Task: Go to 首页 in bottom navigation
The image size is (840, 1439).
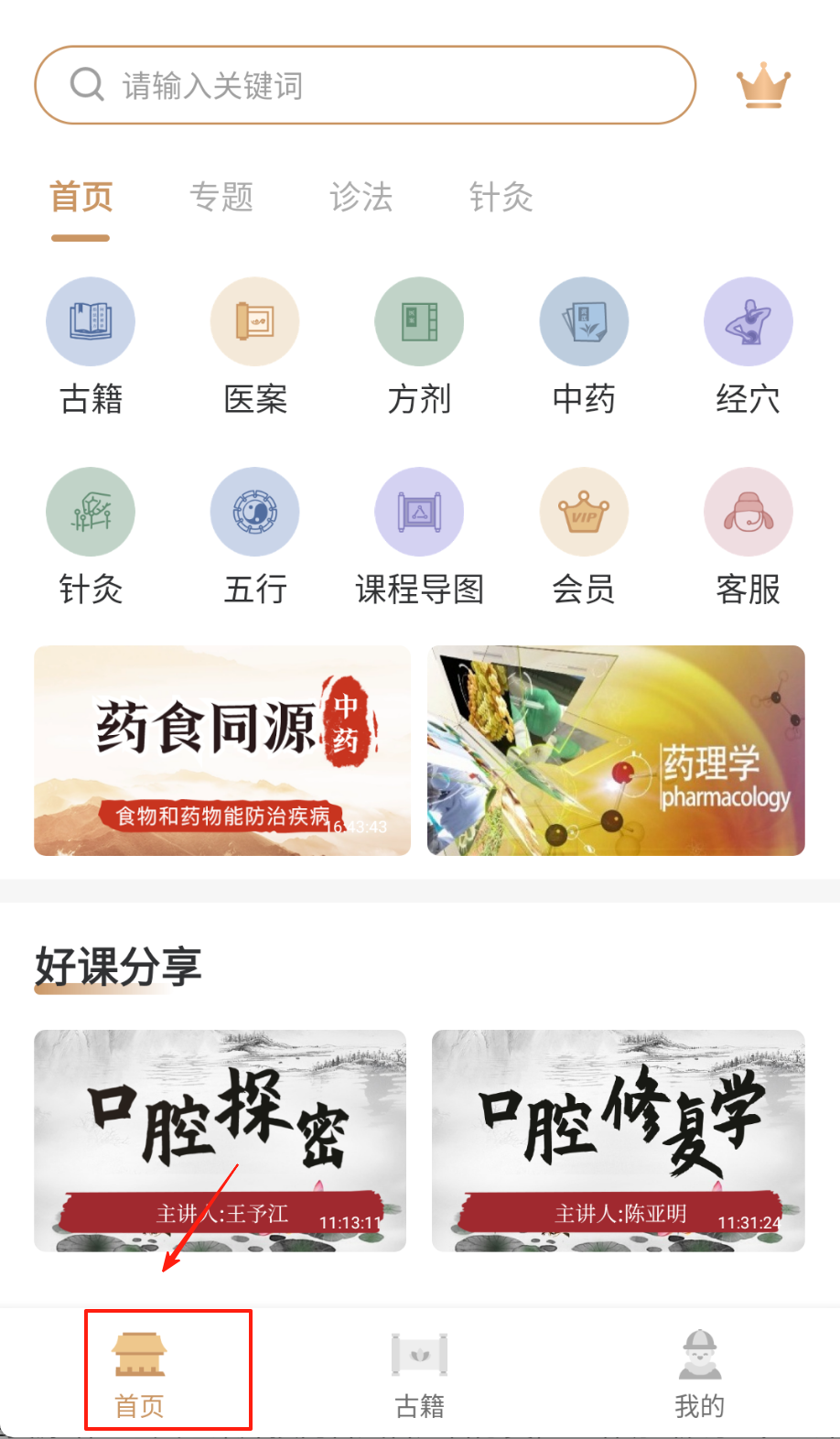Action: [140, 1372]
